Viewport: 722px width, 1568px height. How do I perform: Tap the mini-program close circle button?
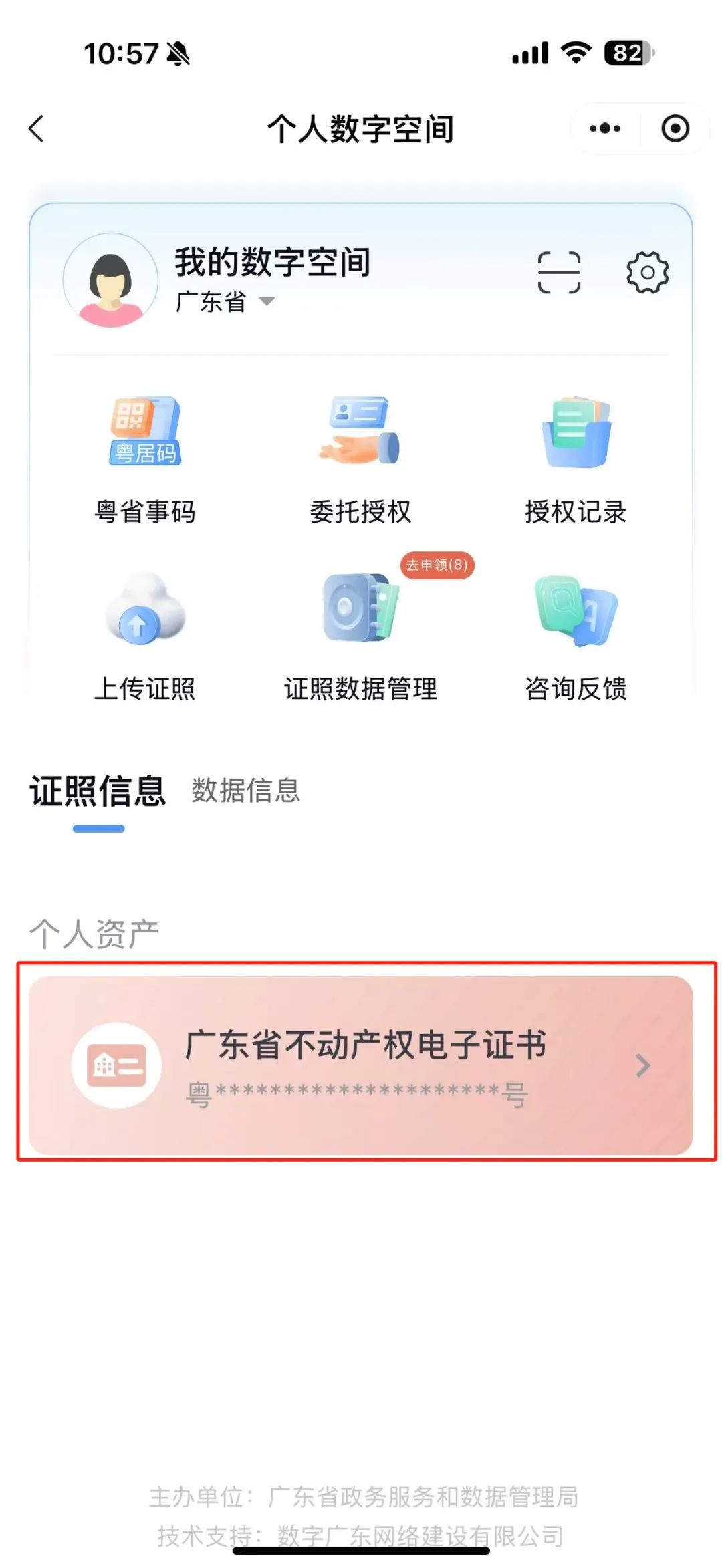[675, 127]
